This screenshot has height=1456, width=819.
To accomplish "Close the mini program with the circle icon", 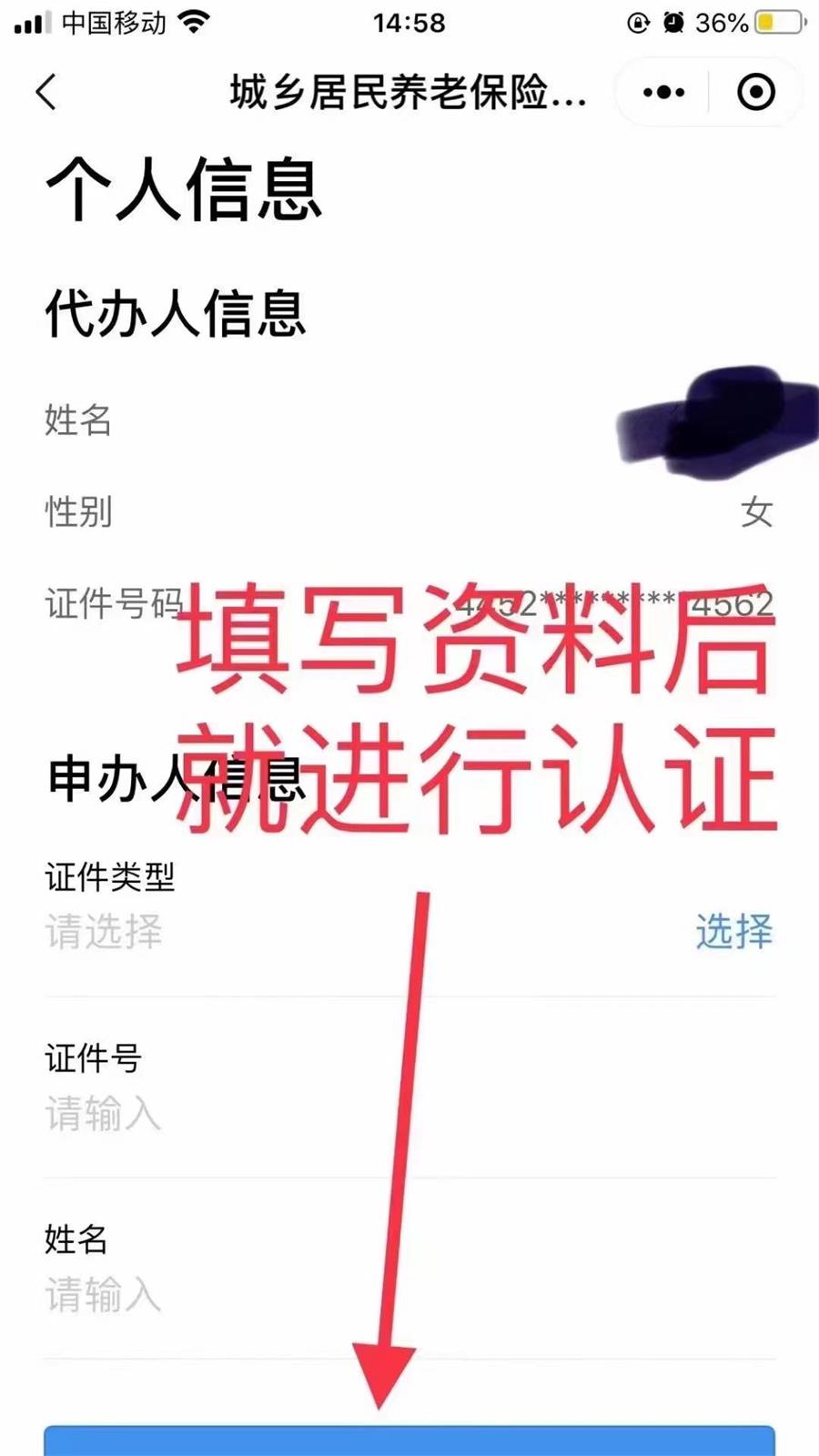I will pos(755,92).
